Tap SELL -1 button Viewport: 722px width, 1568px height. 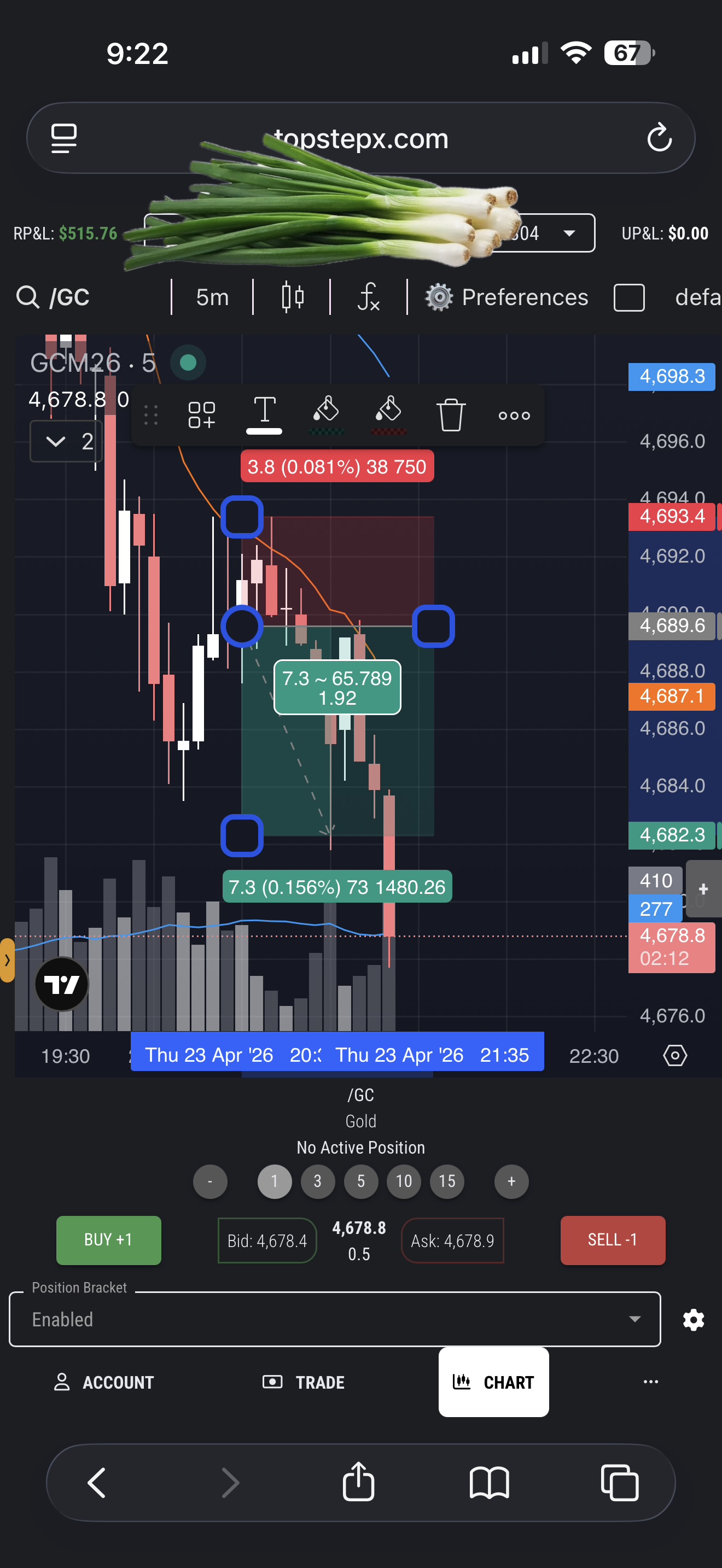[x=612, y=1240]
